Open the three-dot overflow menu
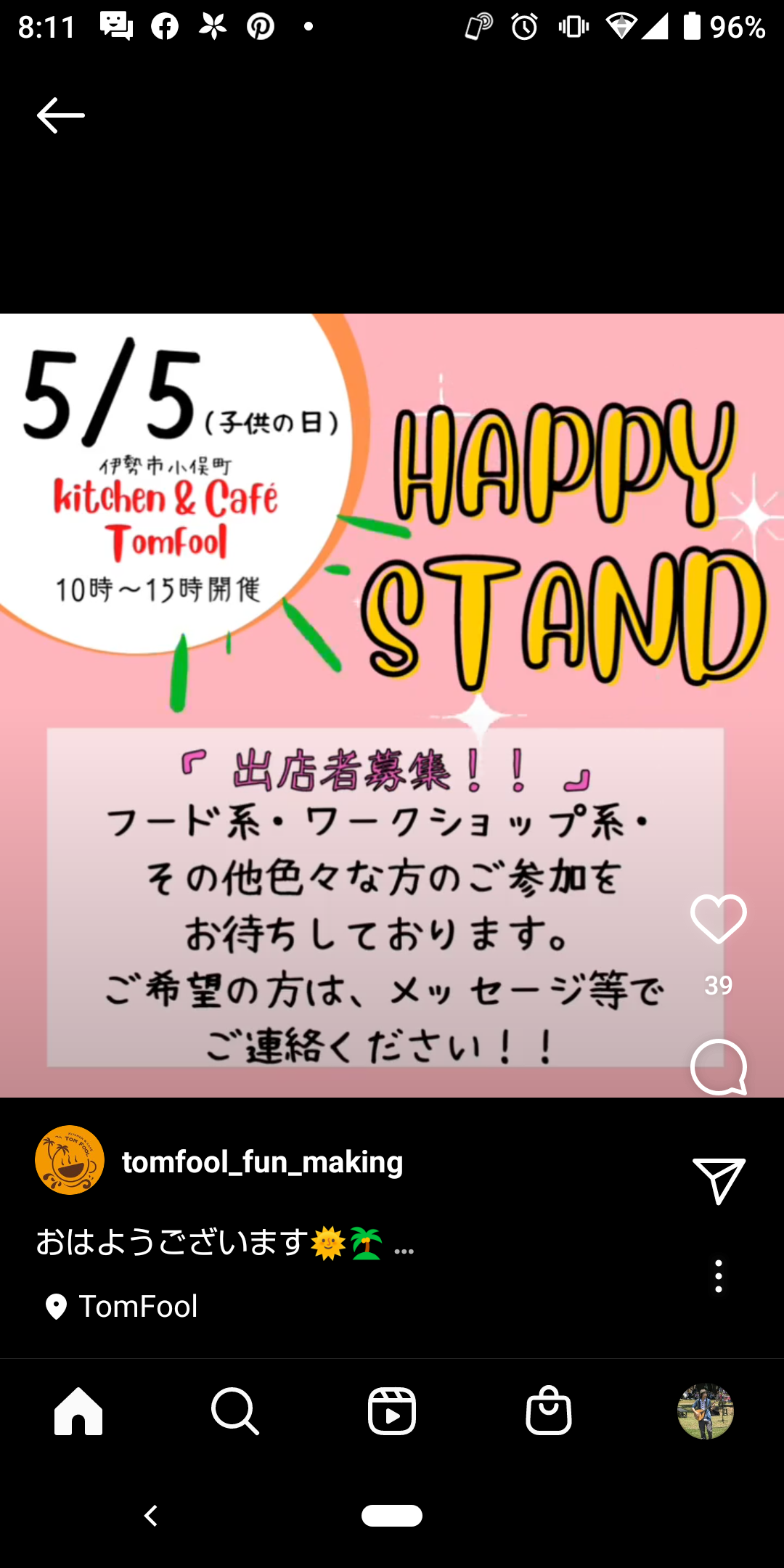This screenshot has width=784, height=1568. click(719, 1276)
